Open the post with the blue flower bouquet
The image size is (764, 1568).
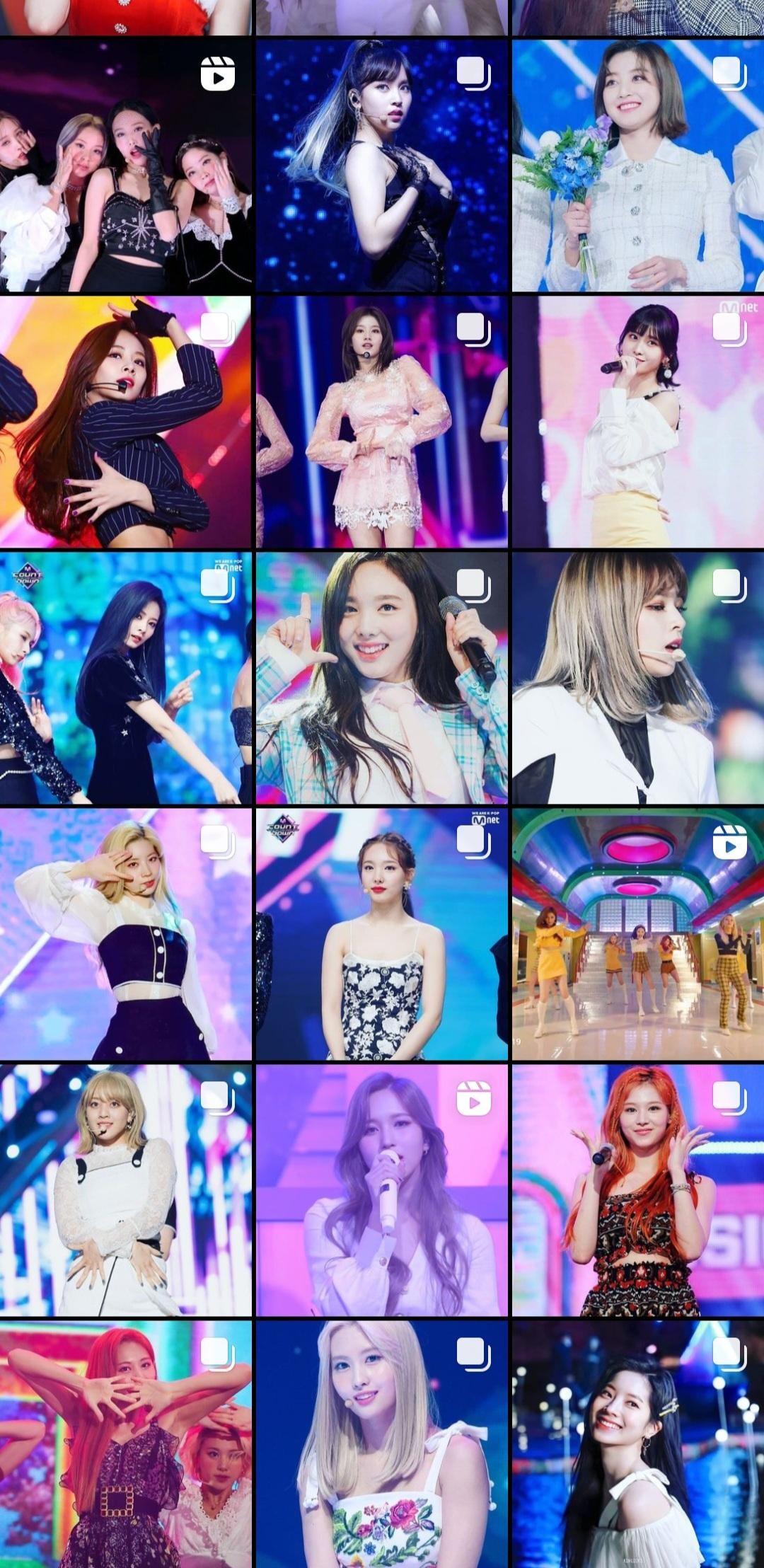(638, 166)
